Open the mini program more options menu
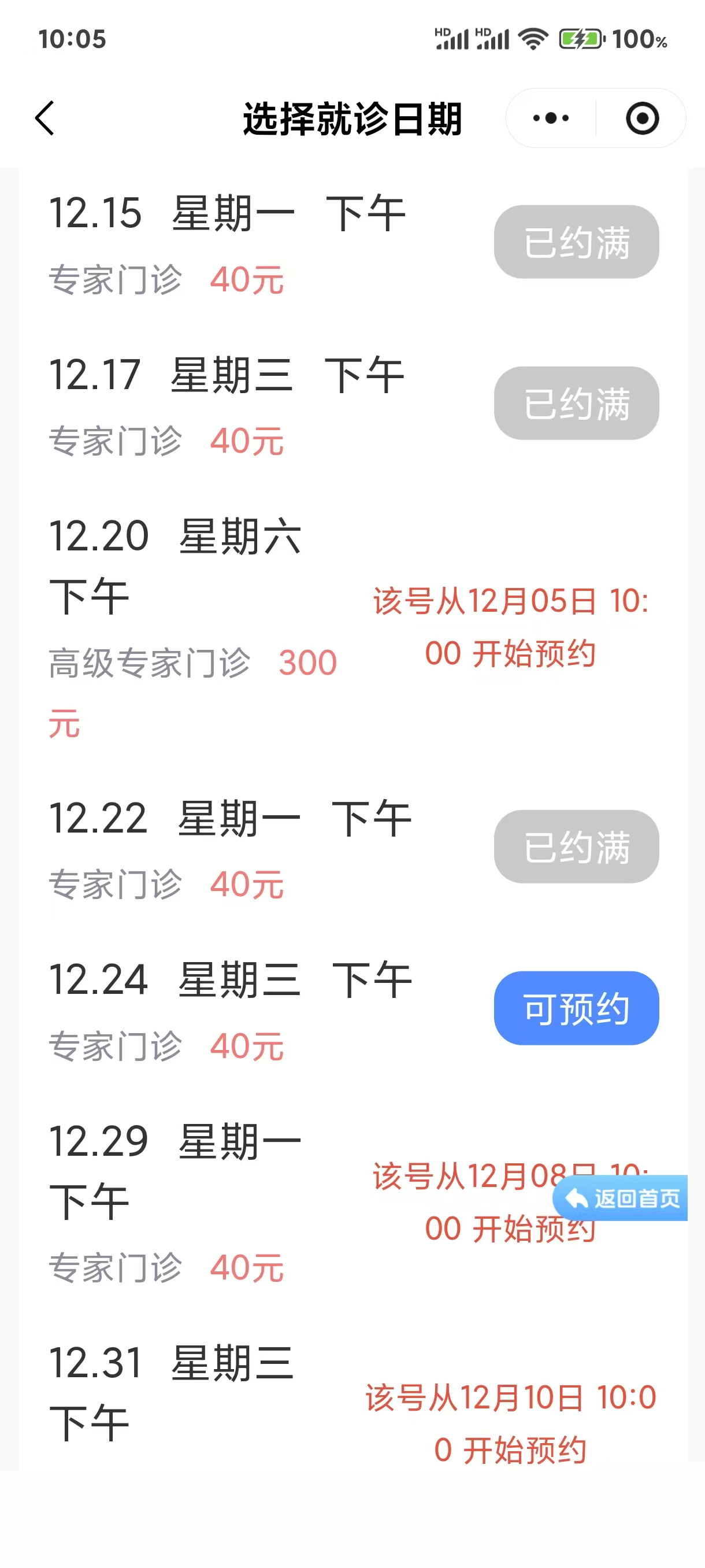 (x=551, y=118)
